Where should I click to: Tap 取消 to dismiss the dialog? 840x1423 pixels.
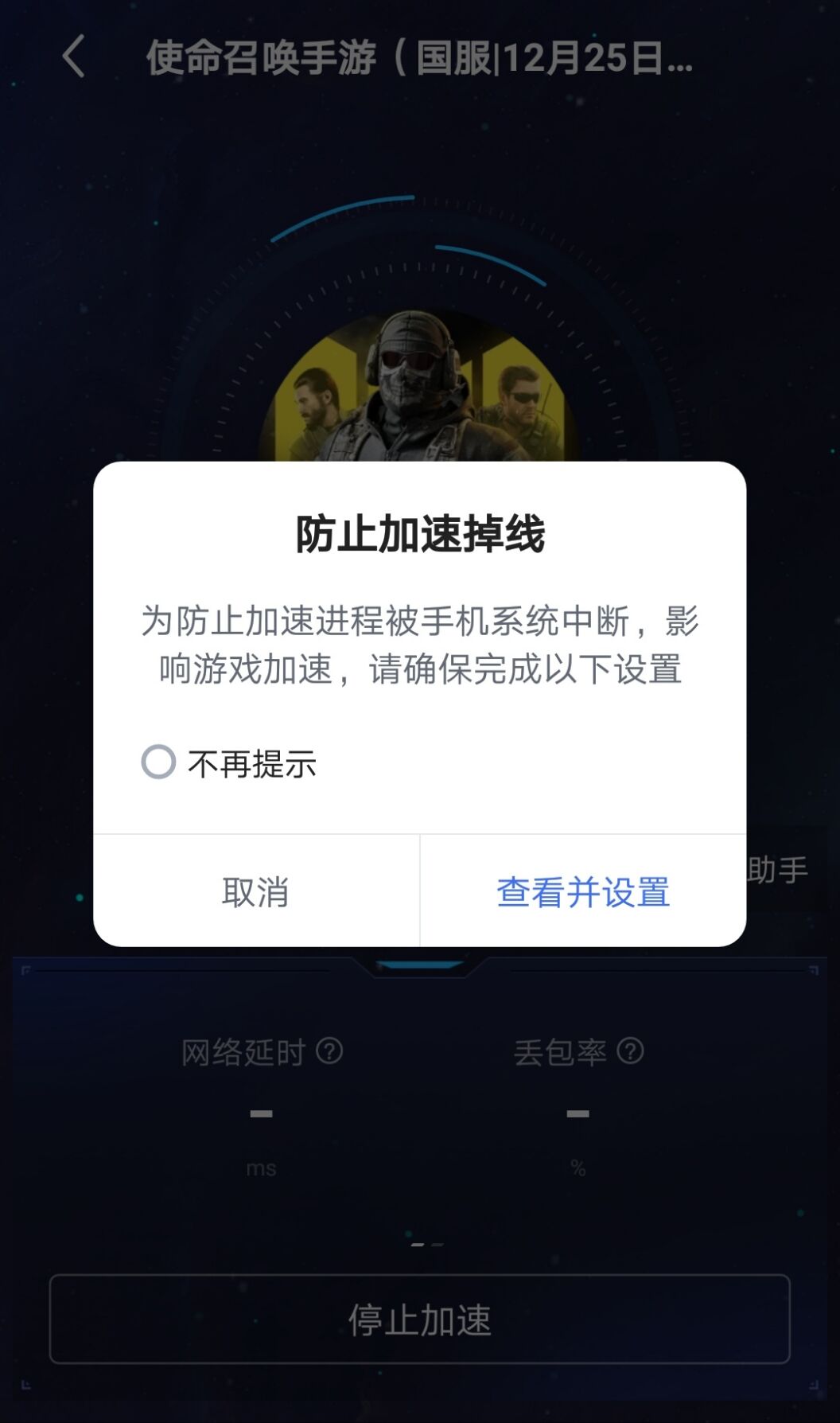click(x=256, y=891)
